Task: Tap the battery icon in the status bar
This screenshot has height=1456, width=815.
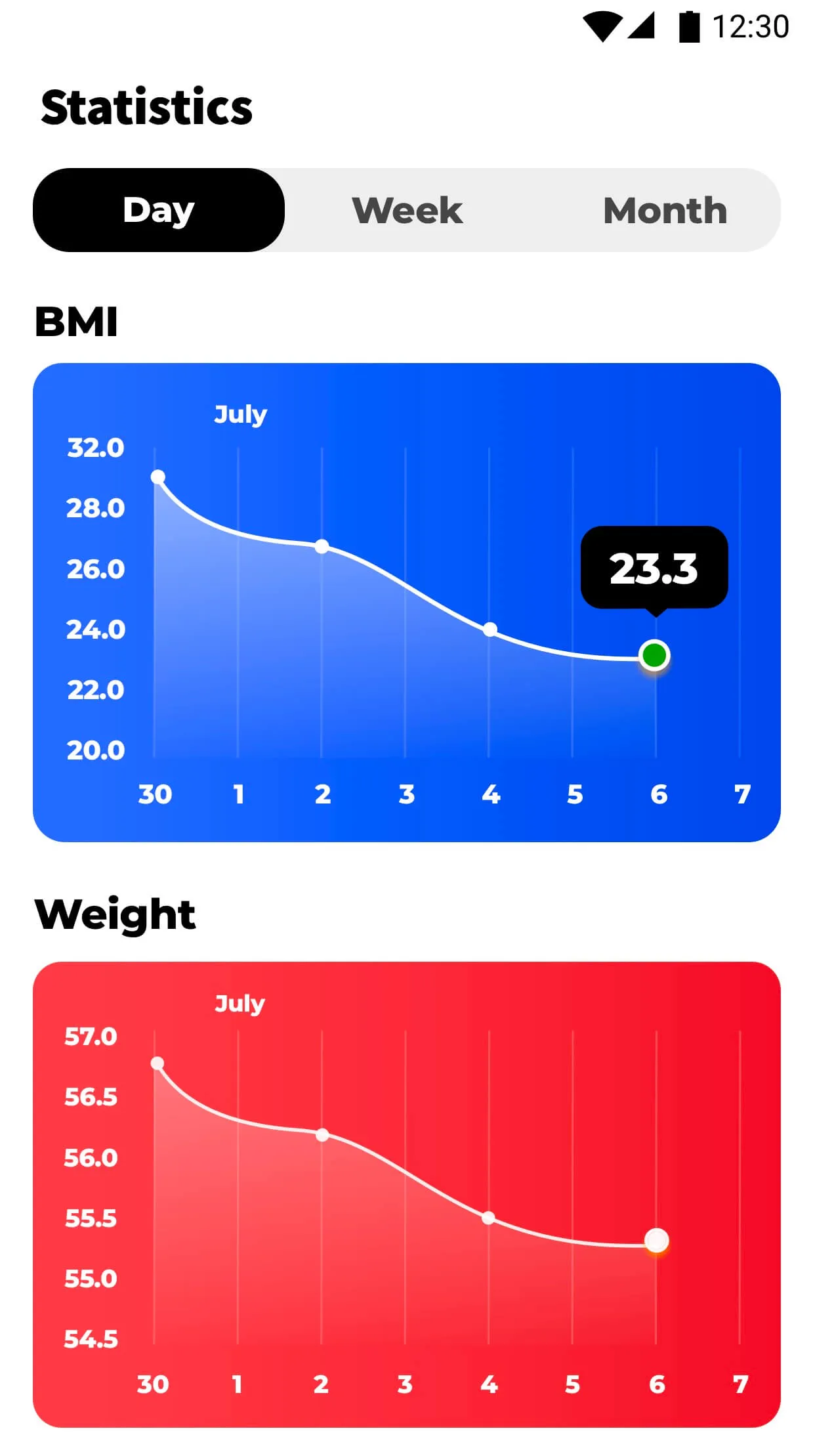Action: [690, 25]
